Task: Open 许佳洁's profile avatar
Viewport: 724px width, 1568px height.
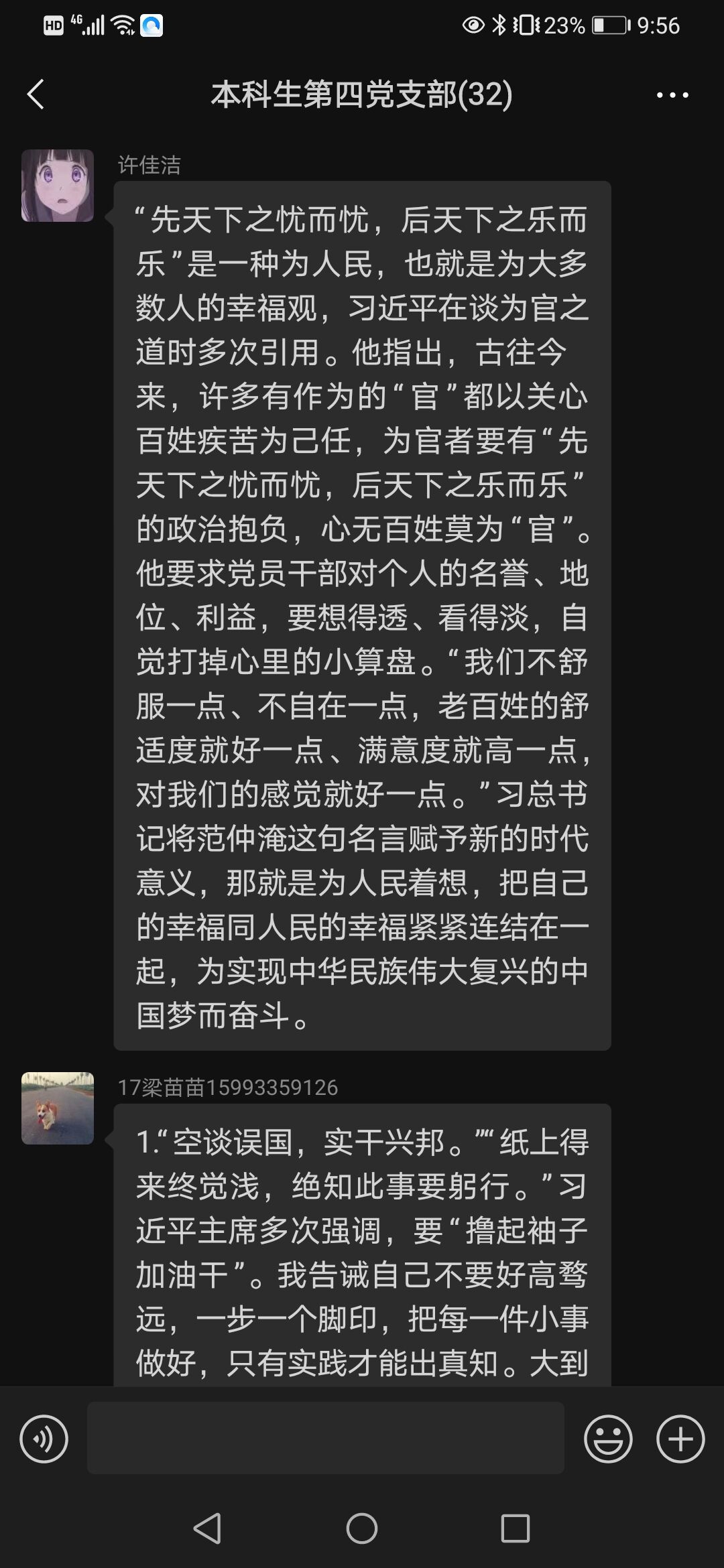Action: click(x=58, y=186)
